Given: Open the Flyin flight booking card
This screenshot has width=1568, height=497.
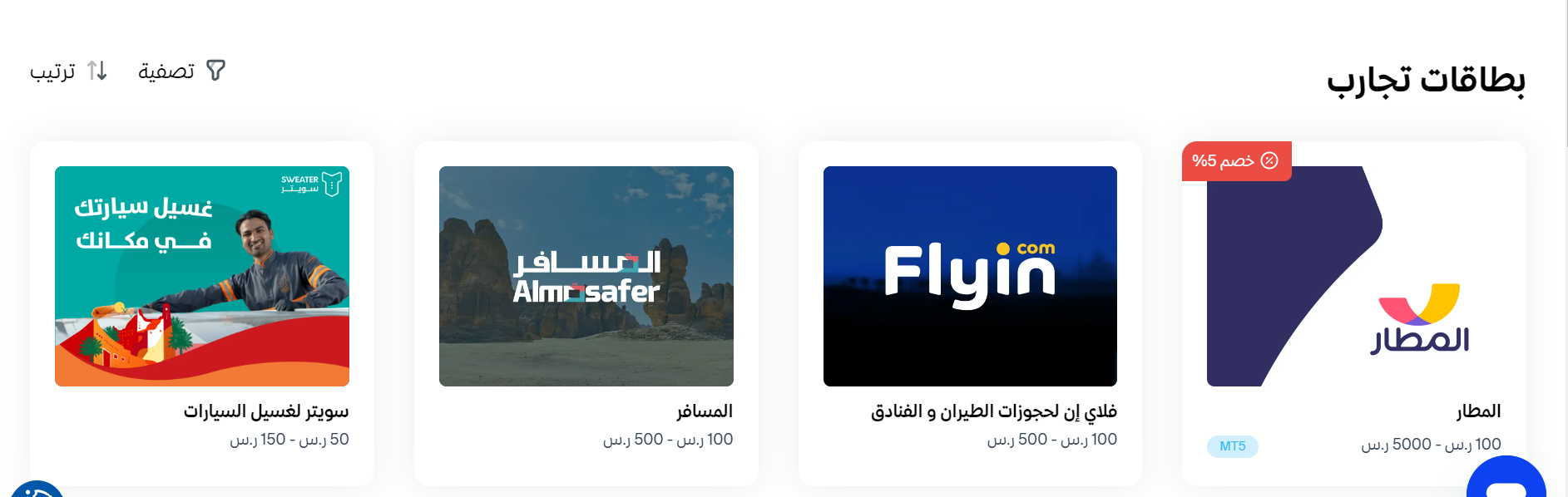Looking at the screenshot, I should pyautogui.click(x=970, y=276).
